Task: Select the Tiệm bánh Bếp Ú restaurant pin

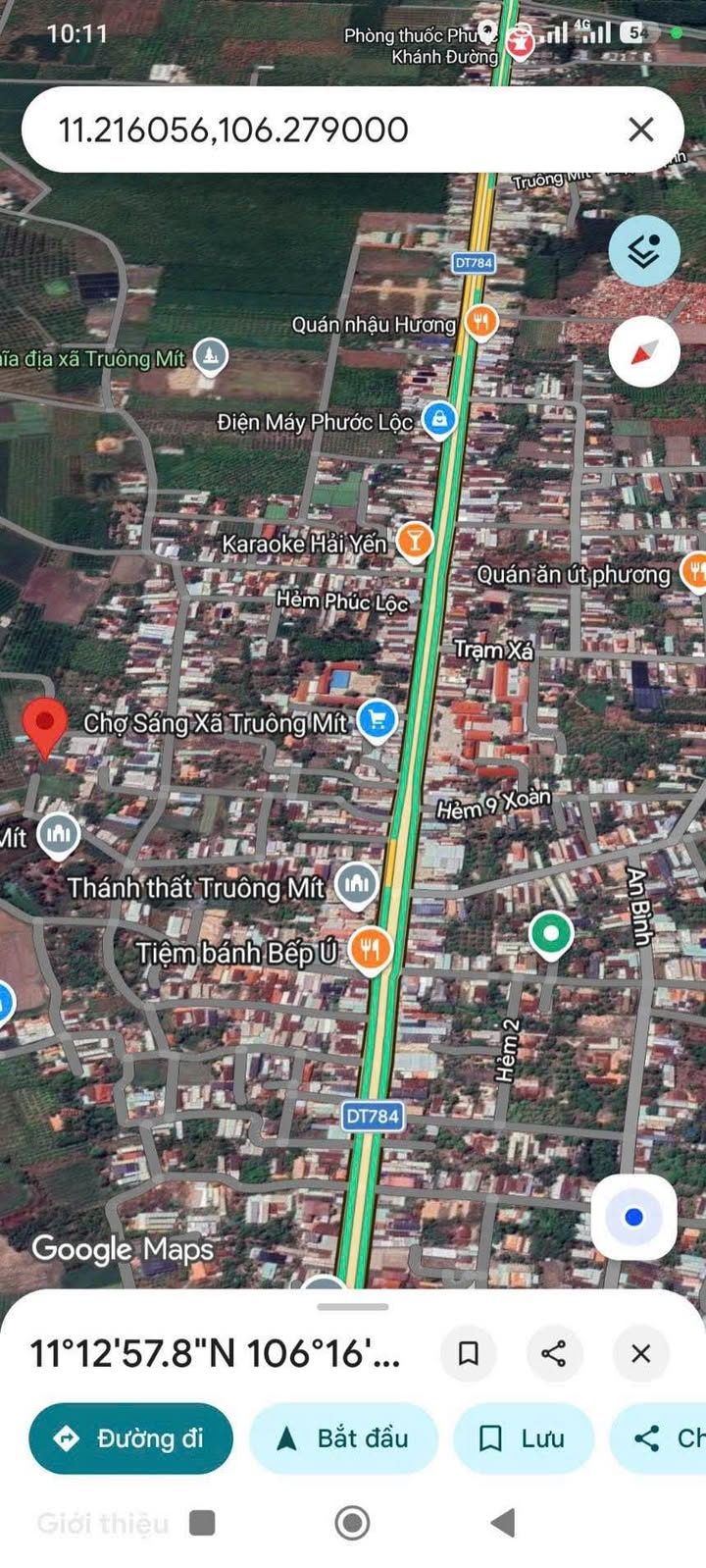Action: click(x=371, y=949)
